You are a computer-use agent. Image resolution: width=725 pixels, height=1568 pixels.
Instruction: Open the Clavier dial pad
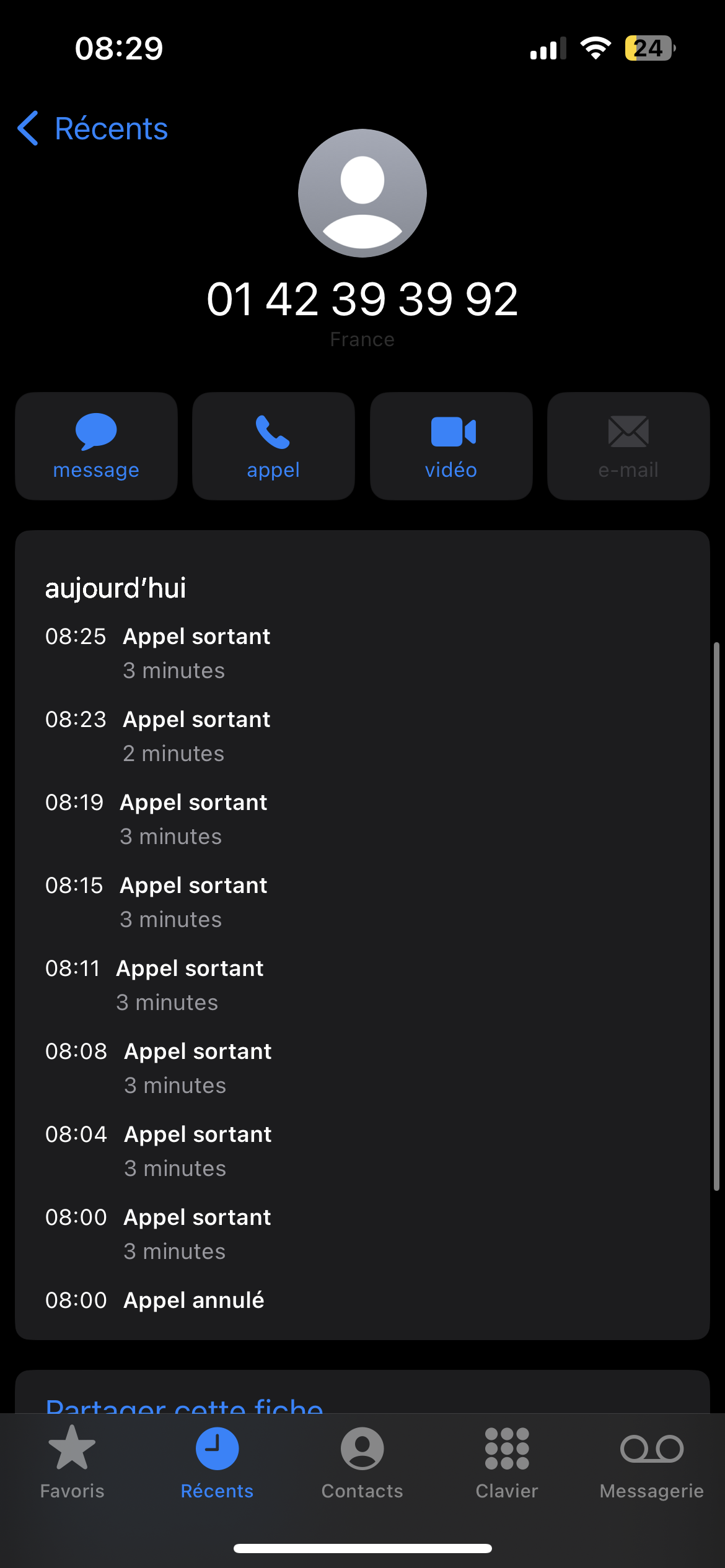507,1461
